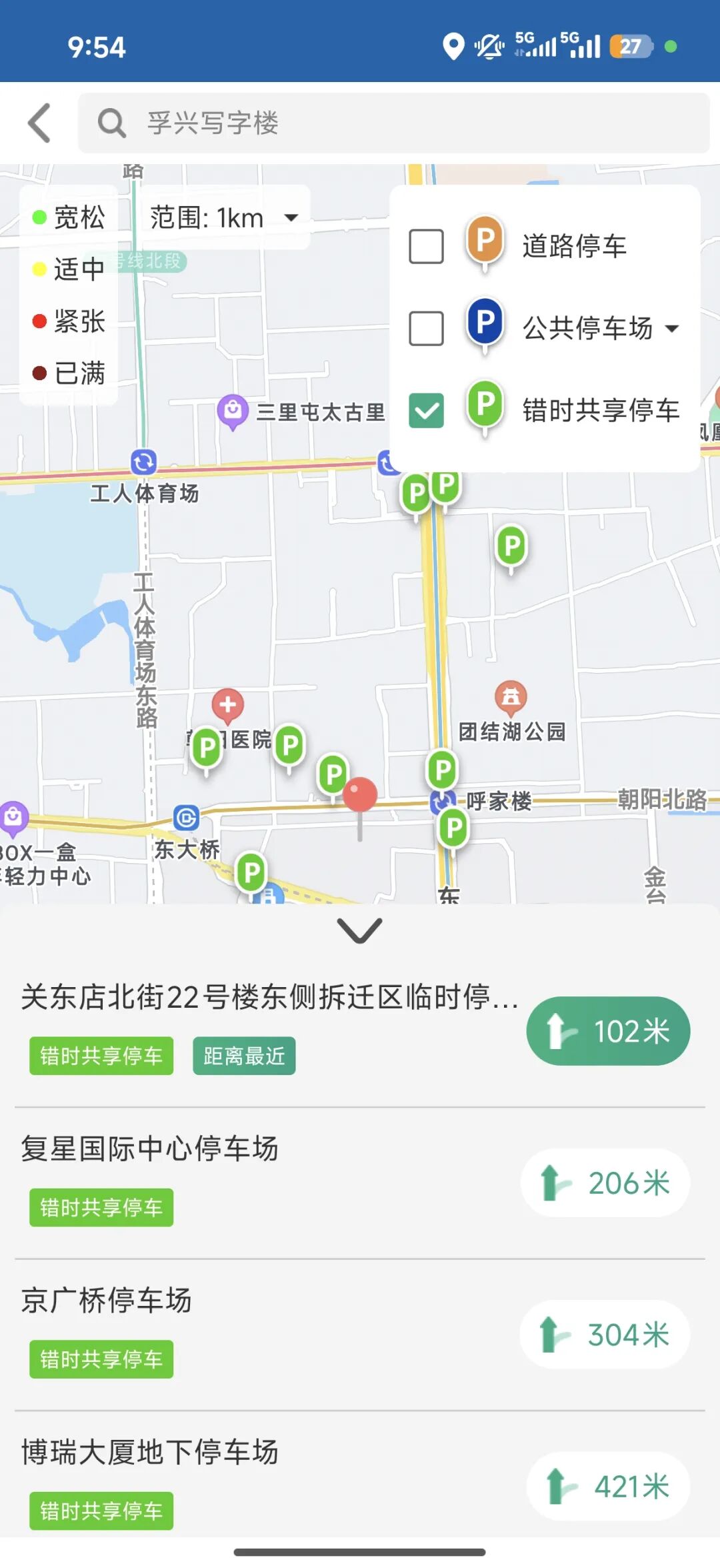View 博瑞大厦地下停车场 details
This screenshot has width=720, height=1568.
pos(149,1452)
